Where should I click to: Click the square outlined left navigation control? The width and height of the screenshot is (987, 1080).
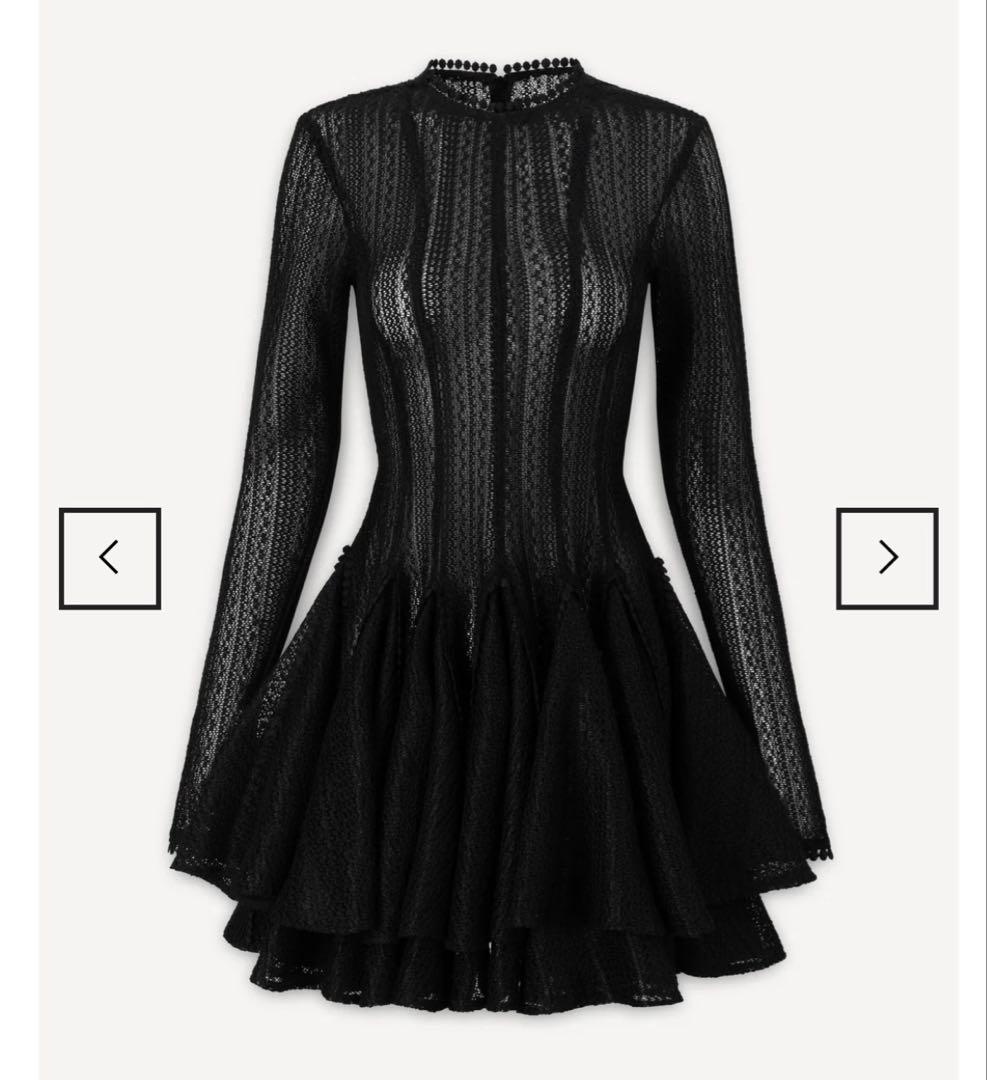[x=110, y=556]
